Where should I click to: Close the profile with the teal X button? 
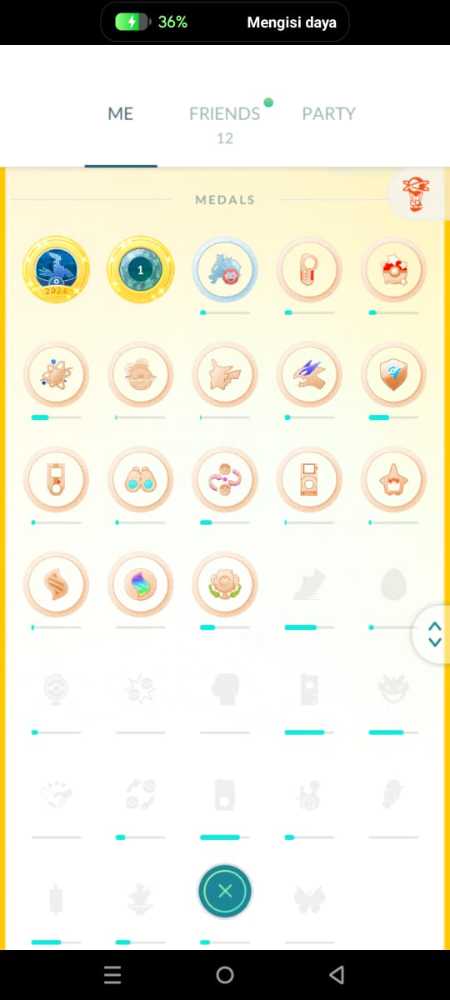tap(224, 891)
